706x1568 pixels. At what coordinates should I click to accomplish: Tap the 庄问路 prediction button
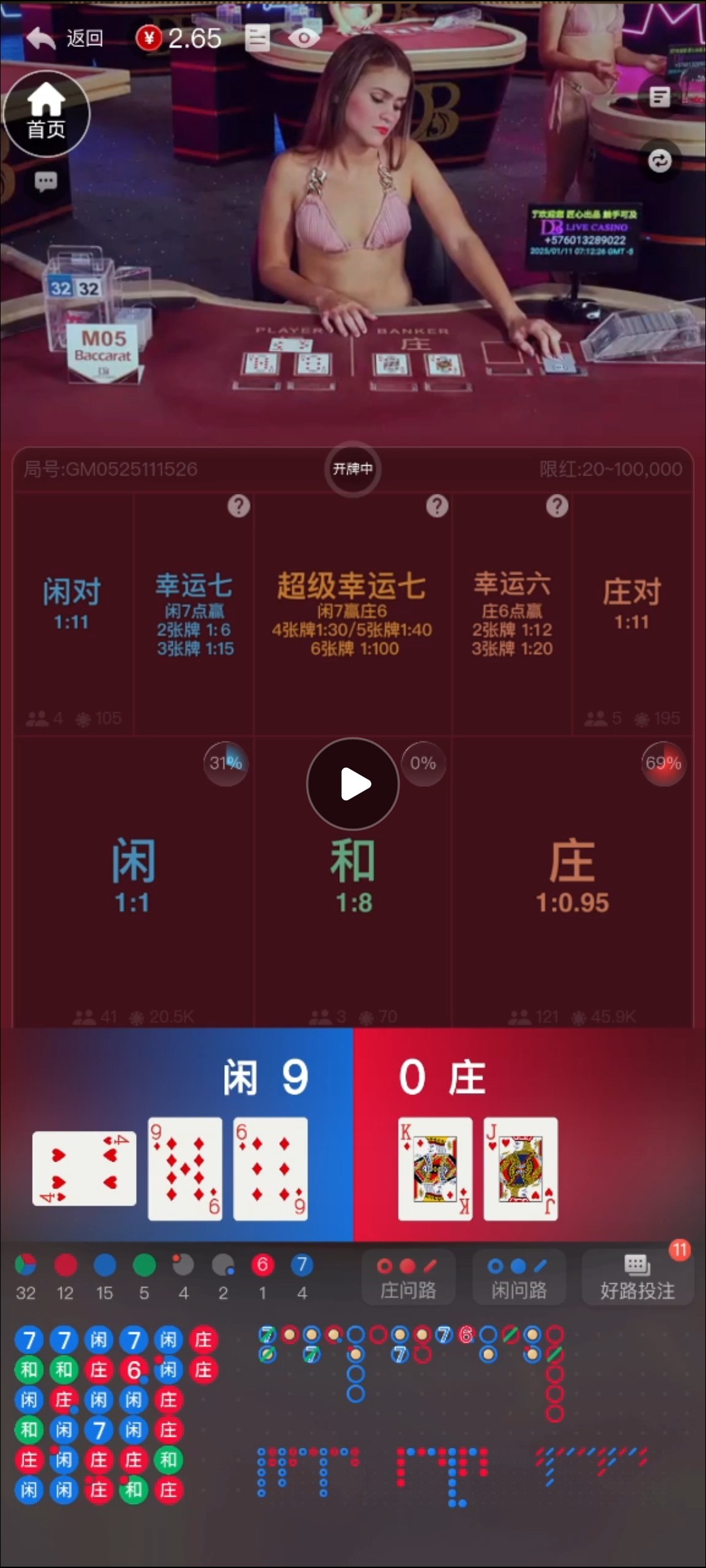409,1278
